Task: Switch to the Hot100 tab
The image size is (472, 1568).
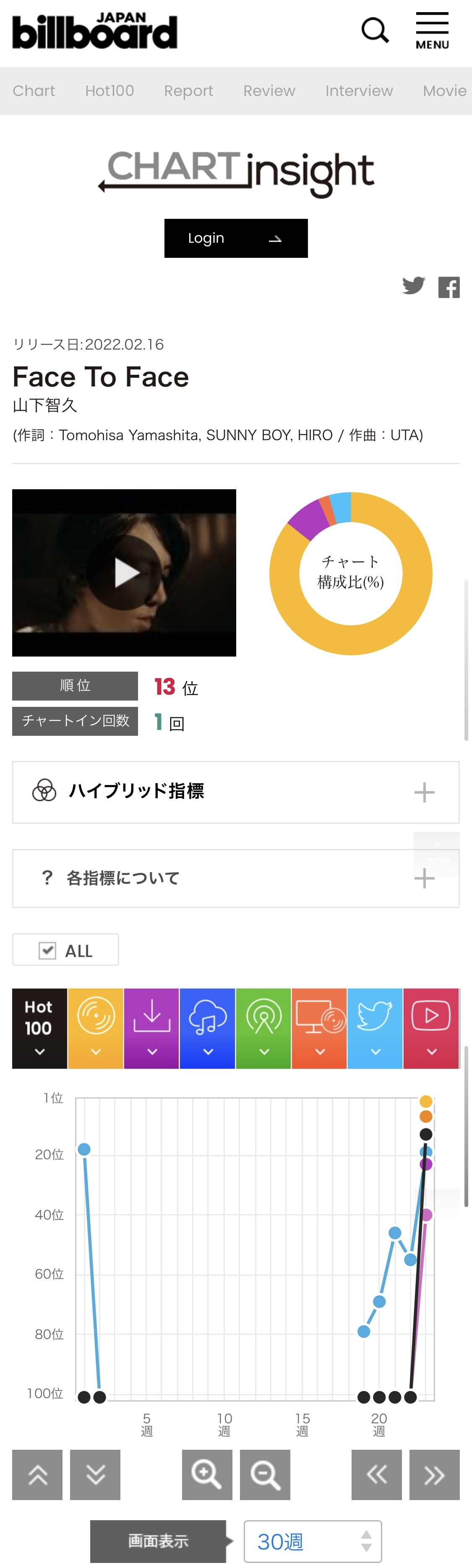Action: pyautogui.click(x=110, y=91)
